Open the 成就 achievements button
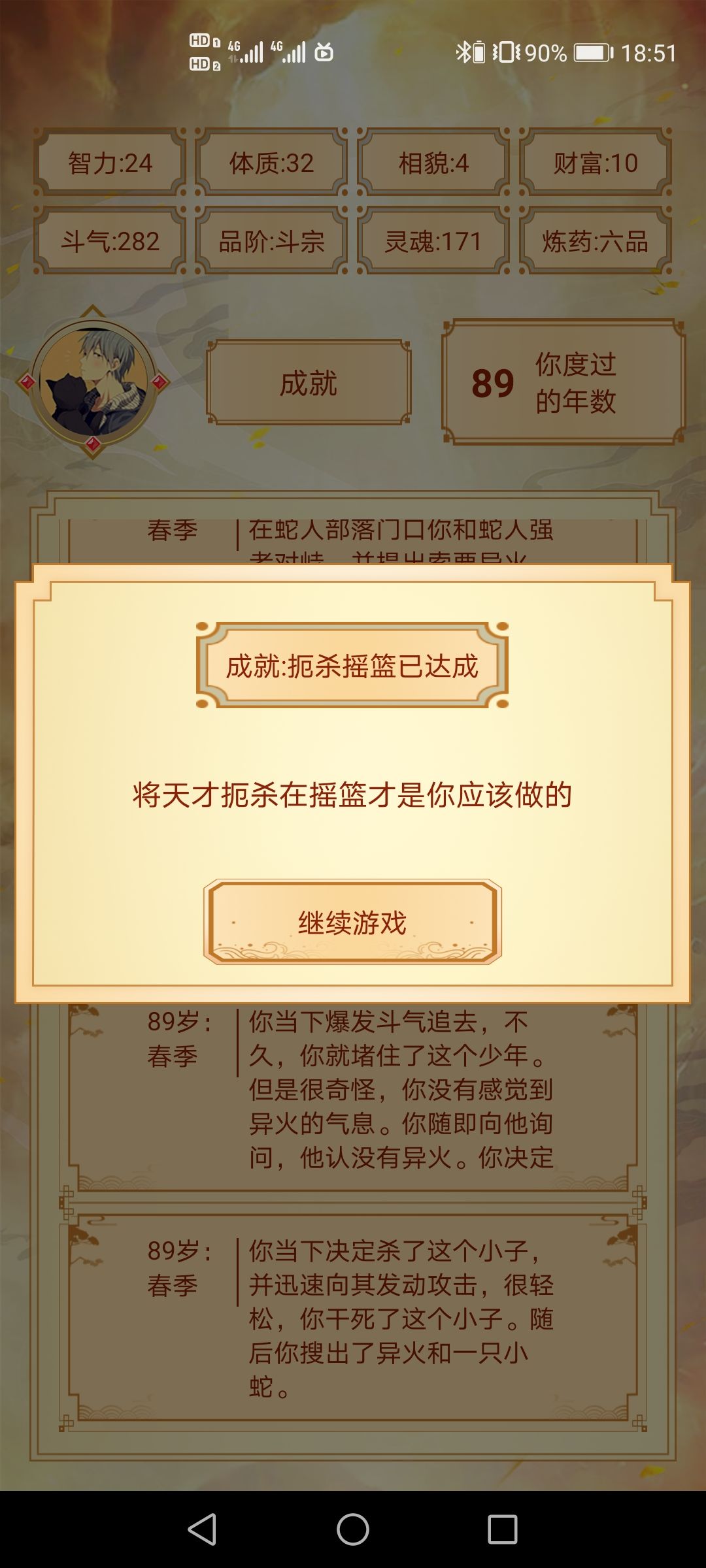The image size is (706, 1568). coord(309,382)
